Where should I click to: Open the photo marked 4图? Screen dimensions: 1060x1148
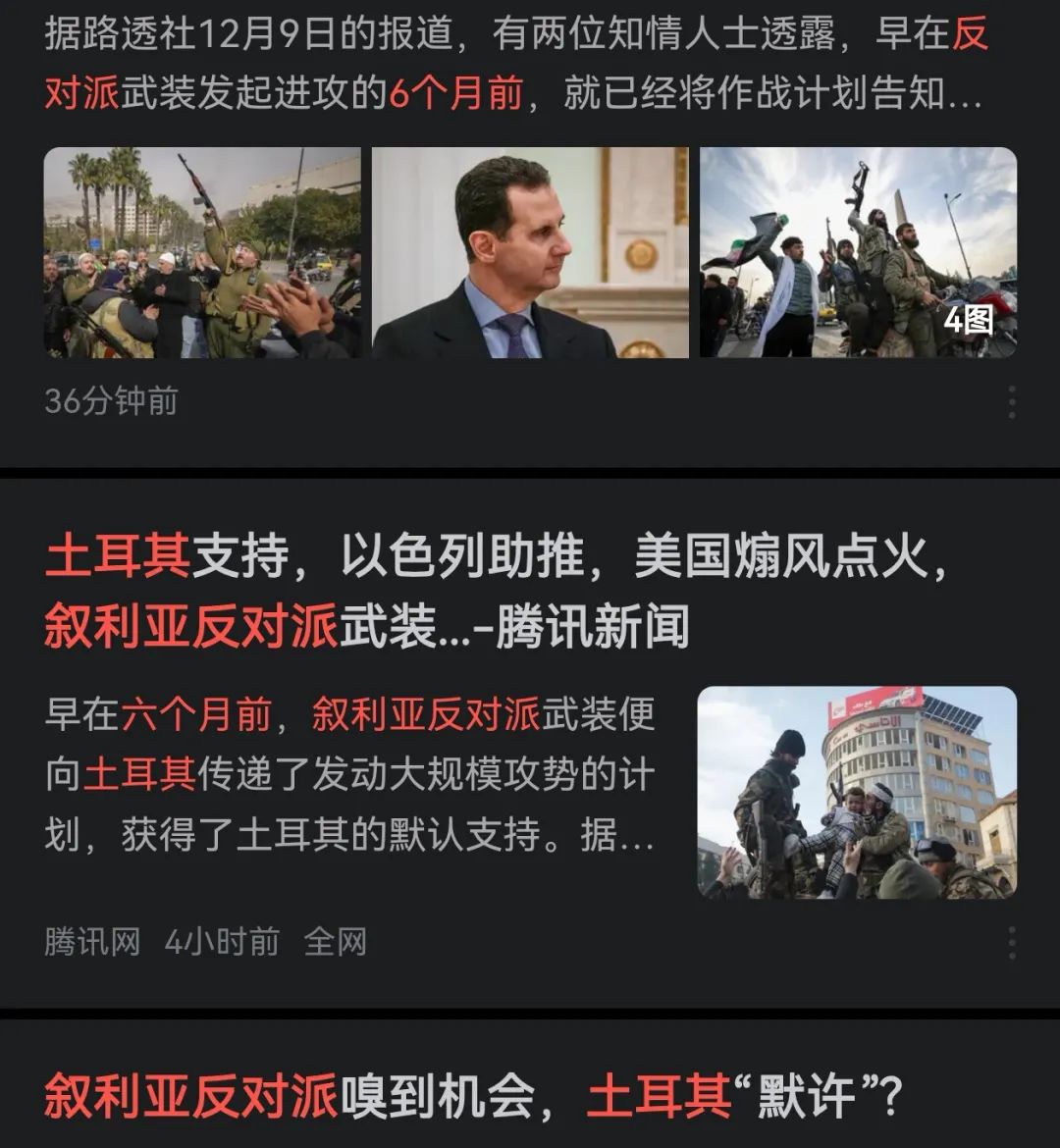(858, 252)
